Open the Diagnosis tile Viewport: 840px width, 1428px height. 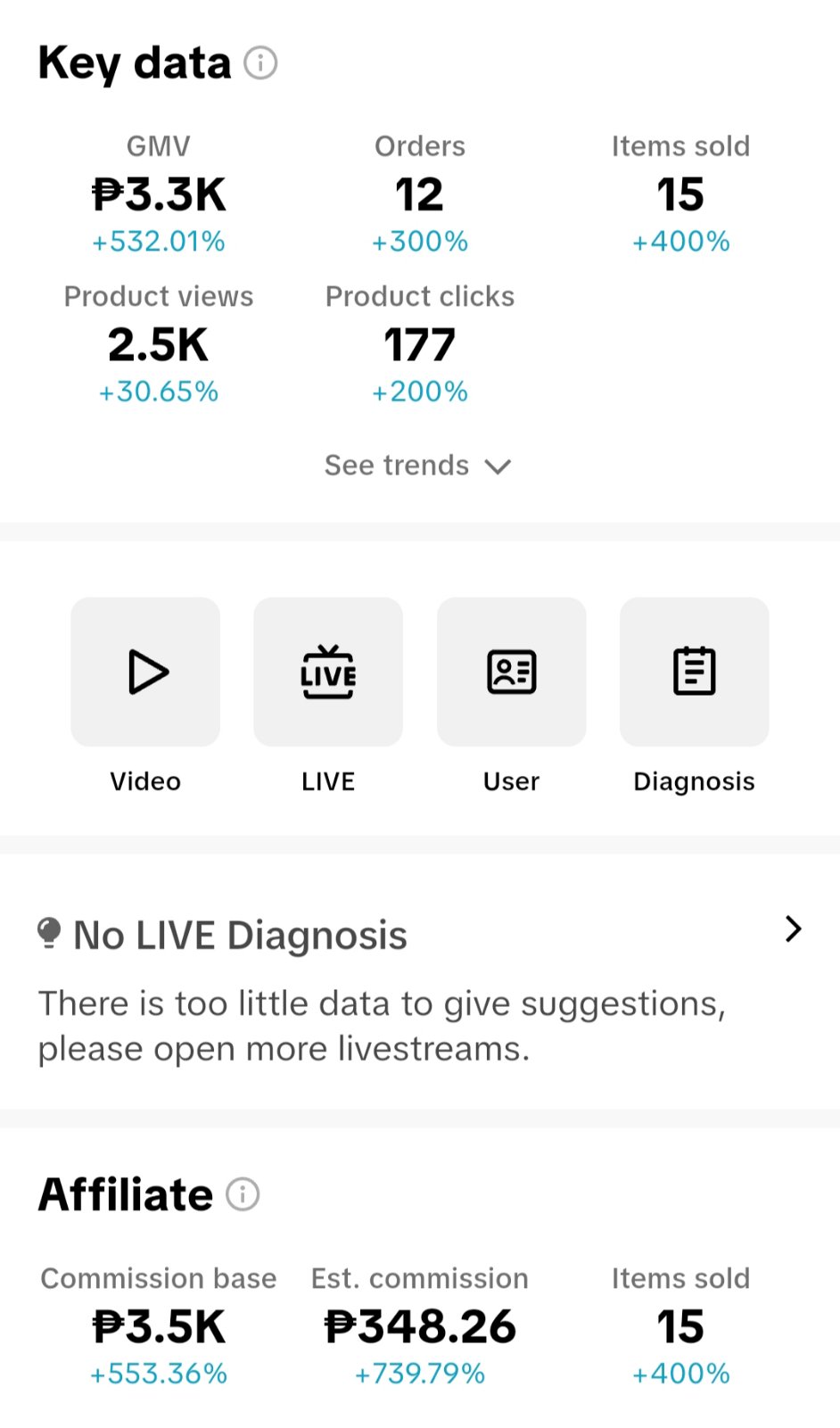(694, 672)
